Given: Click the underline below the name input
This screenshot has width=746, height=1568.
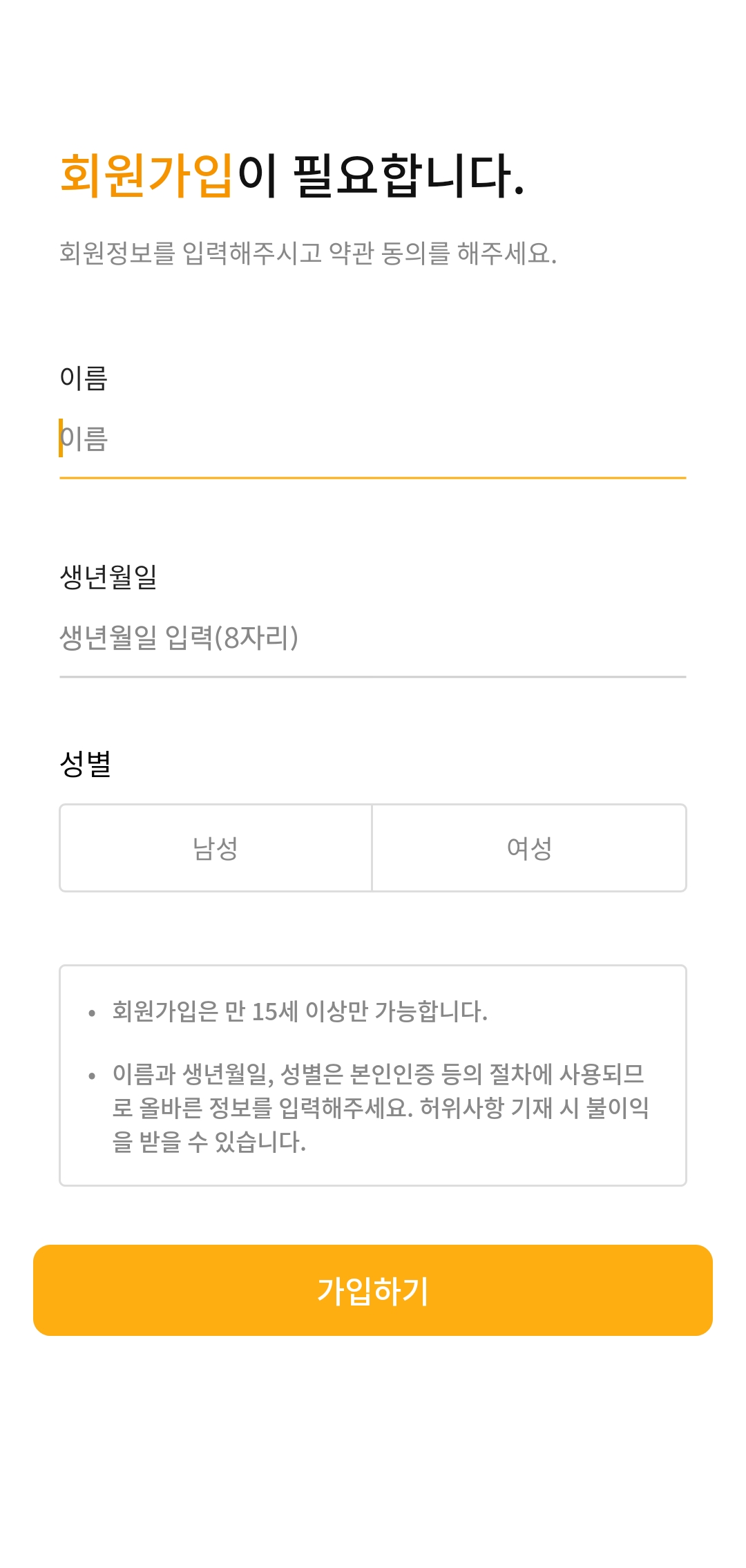Looking at the screenshot, I should tap(373, 477).
